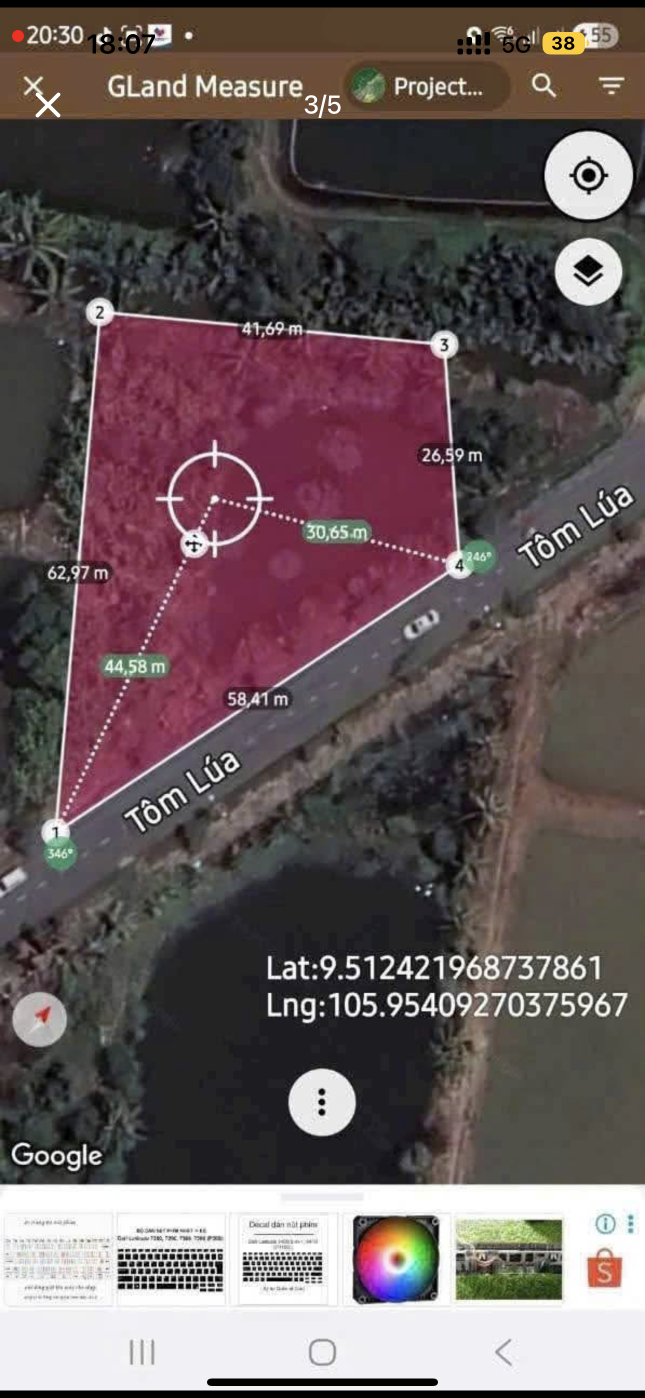Open the RGB fan ad thumbnail
Screen dimensions: 645x1398
click(x=397, y=1259)
